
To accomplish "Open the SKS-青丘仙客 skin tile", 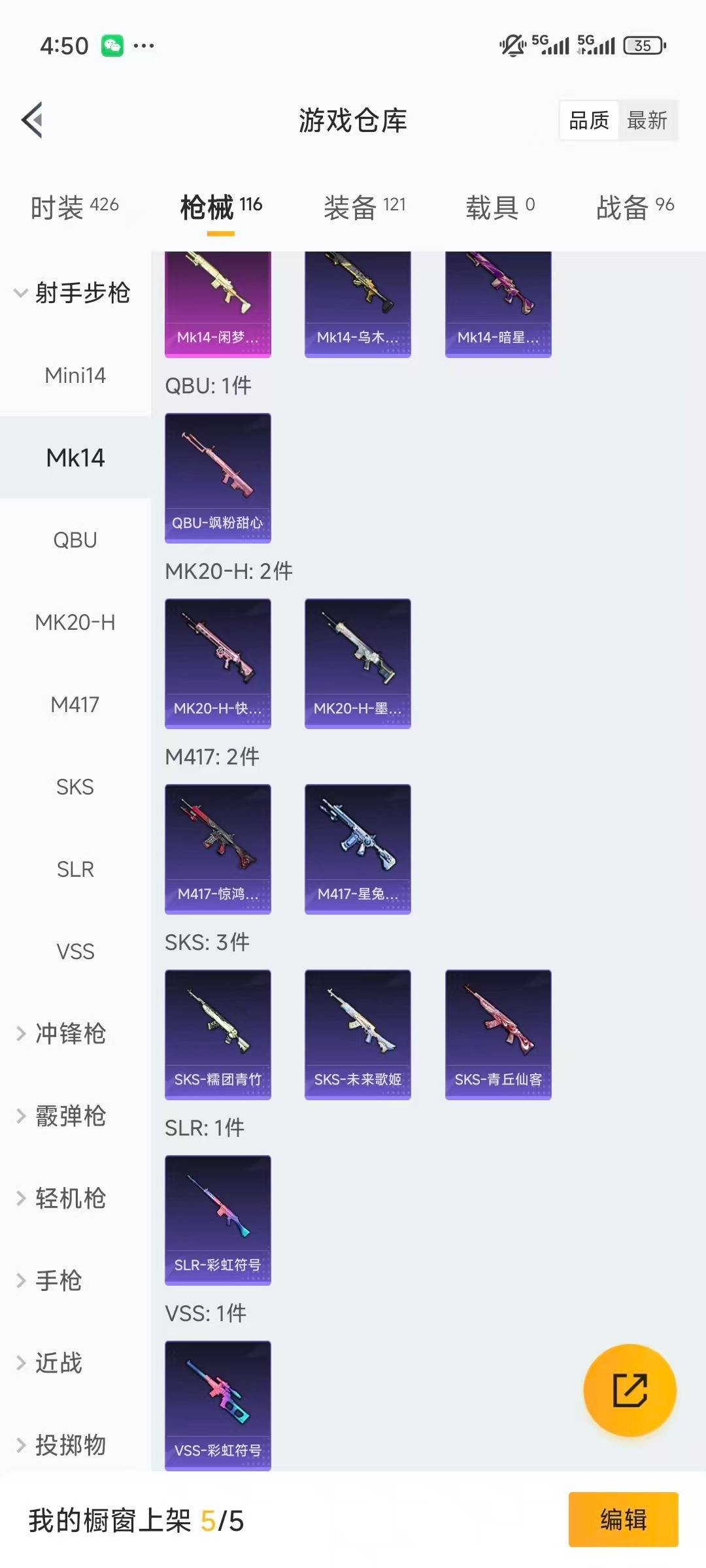I will click(498, 1034).
